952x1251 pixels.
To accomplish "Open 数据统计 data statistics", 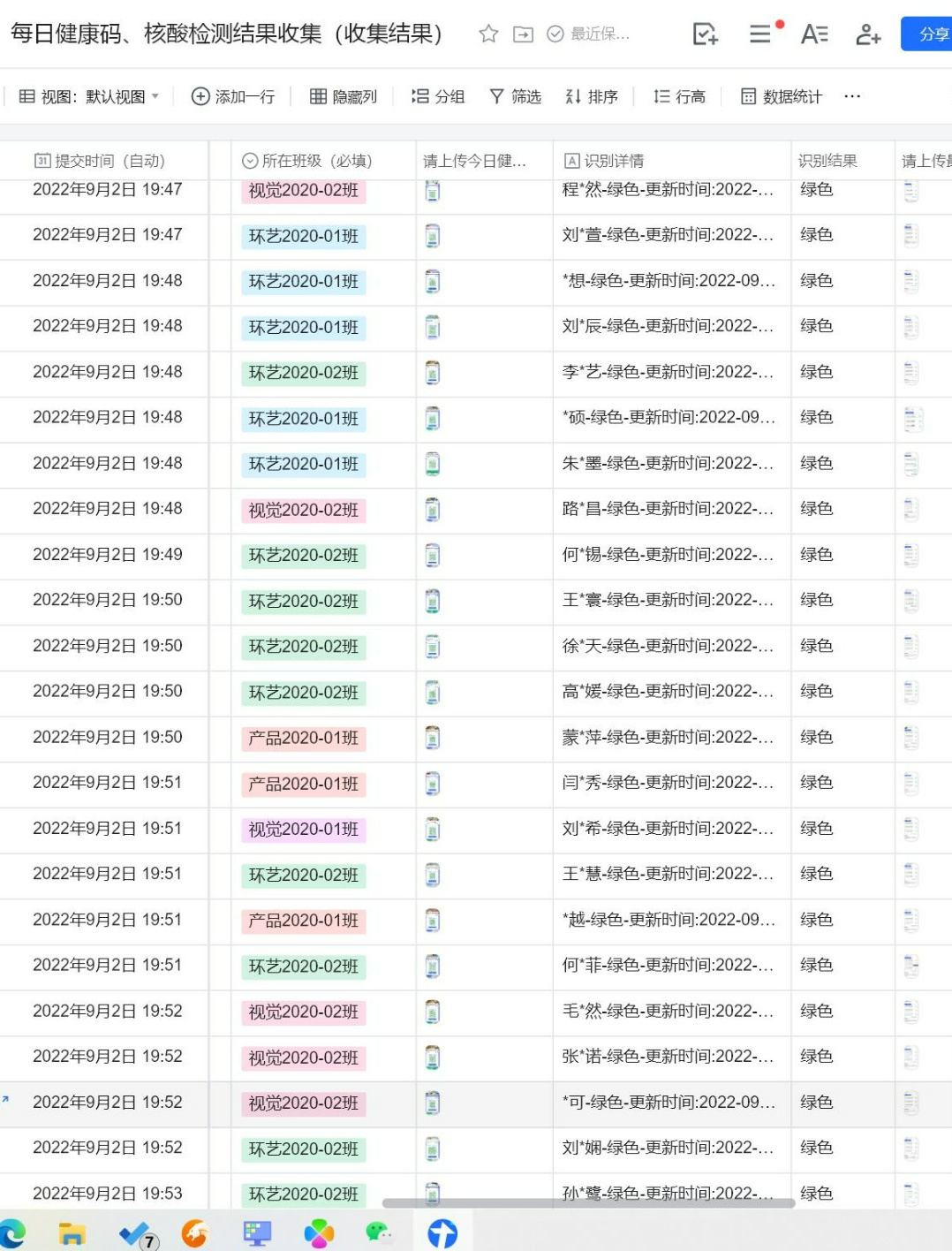I will point(782,96).
